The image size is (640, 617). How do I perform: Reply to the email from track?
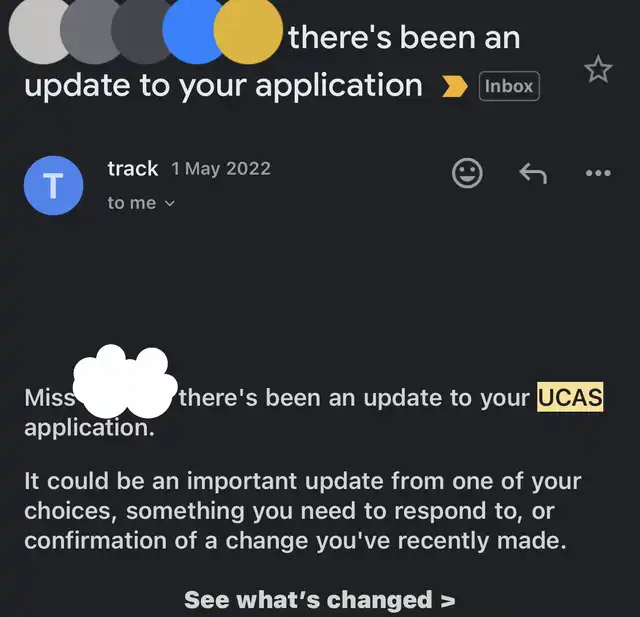pyautogui.click(x=533, y=173)
